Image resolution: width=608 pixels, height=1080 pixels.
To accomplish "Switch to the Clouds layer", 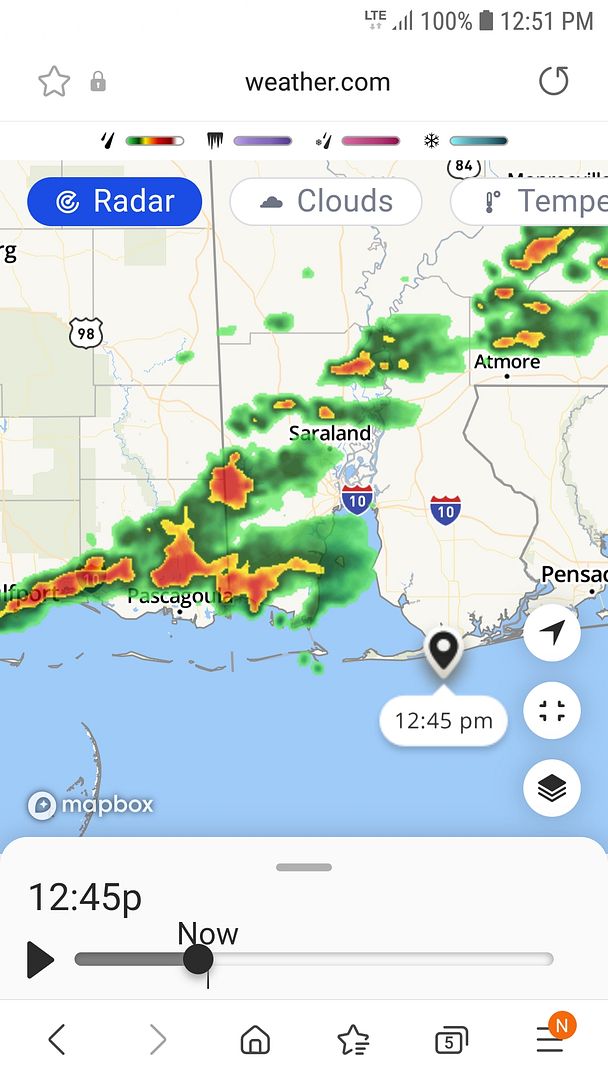I will [326, 202].
